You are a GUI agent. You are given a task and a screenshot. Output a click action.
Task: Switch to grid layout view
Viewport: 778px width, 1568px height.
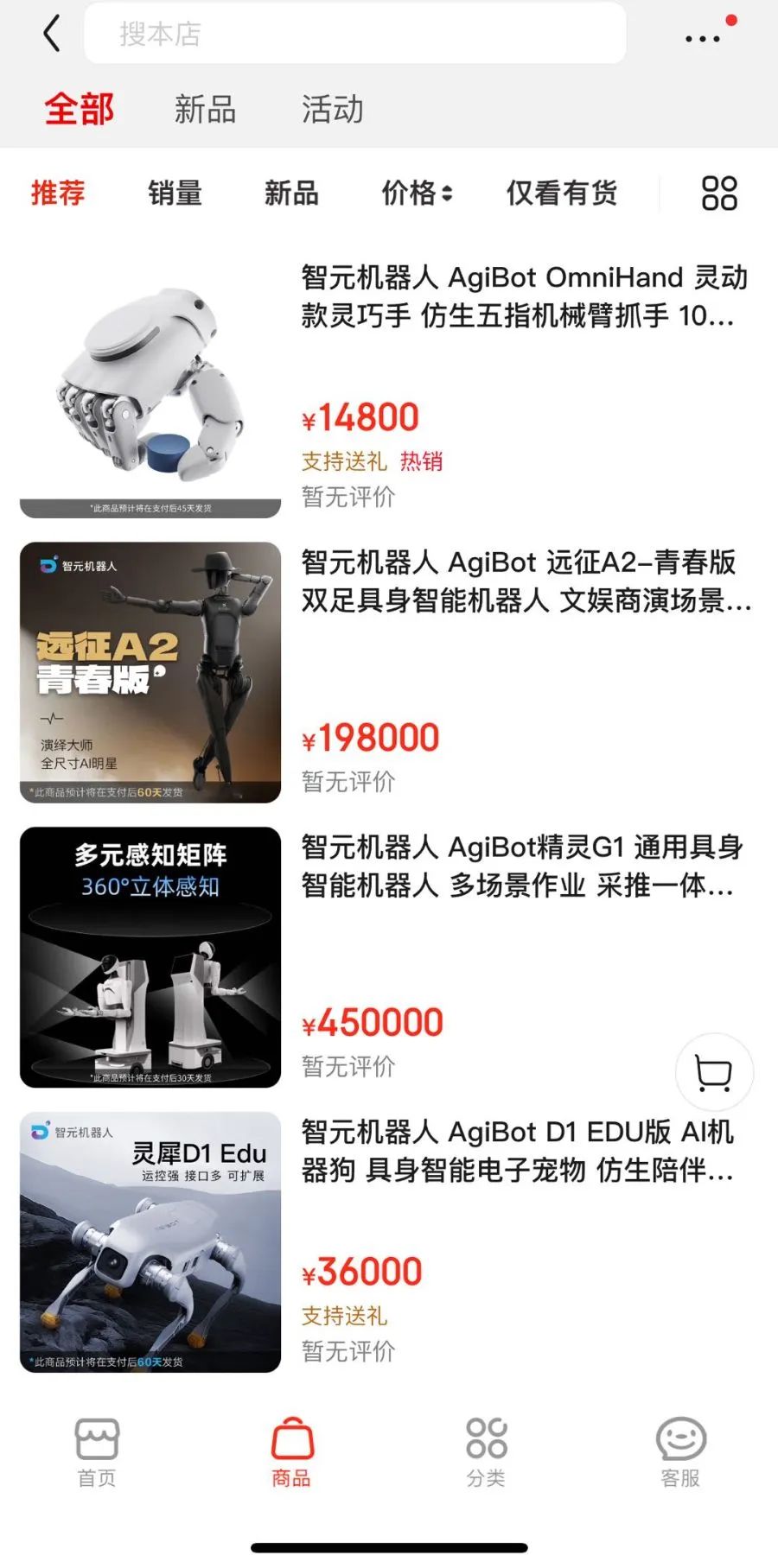(719, 193)
